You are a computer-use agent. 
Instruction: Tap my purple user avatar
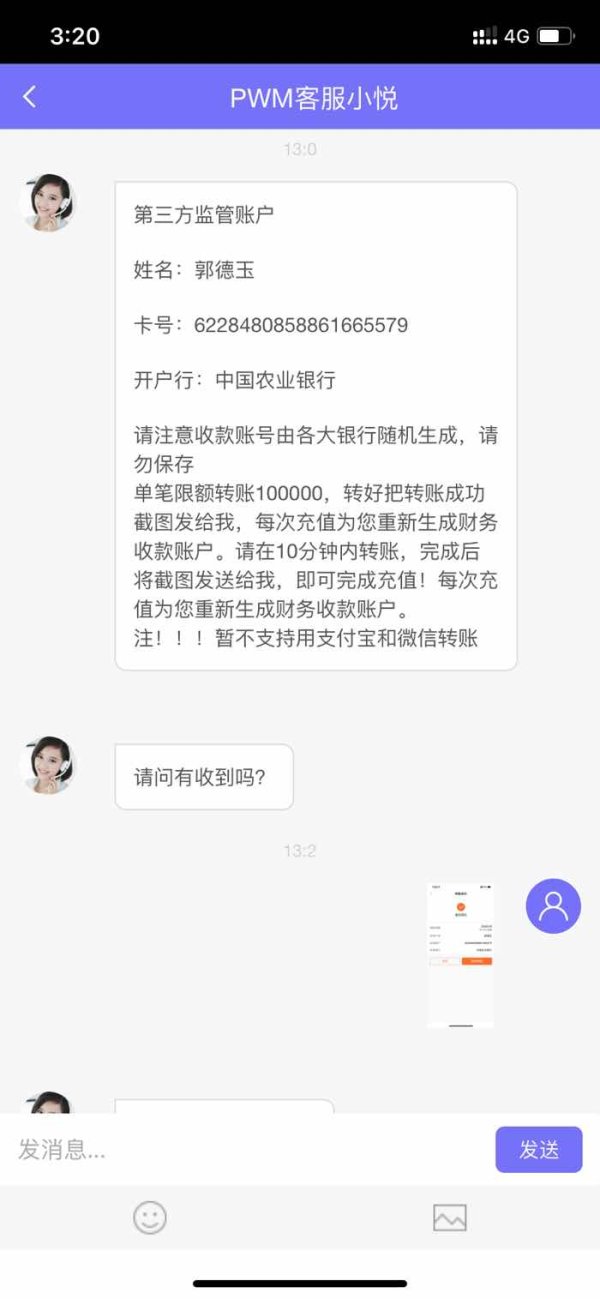coord(553,906)
